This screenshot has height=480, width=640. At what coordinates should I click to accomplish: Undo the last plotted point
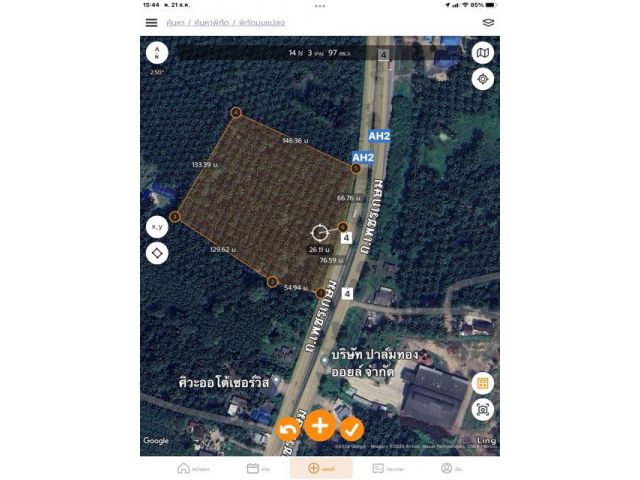(288, 429)
